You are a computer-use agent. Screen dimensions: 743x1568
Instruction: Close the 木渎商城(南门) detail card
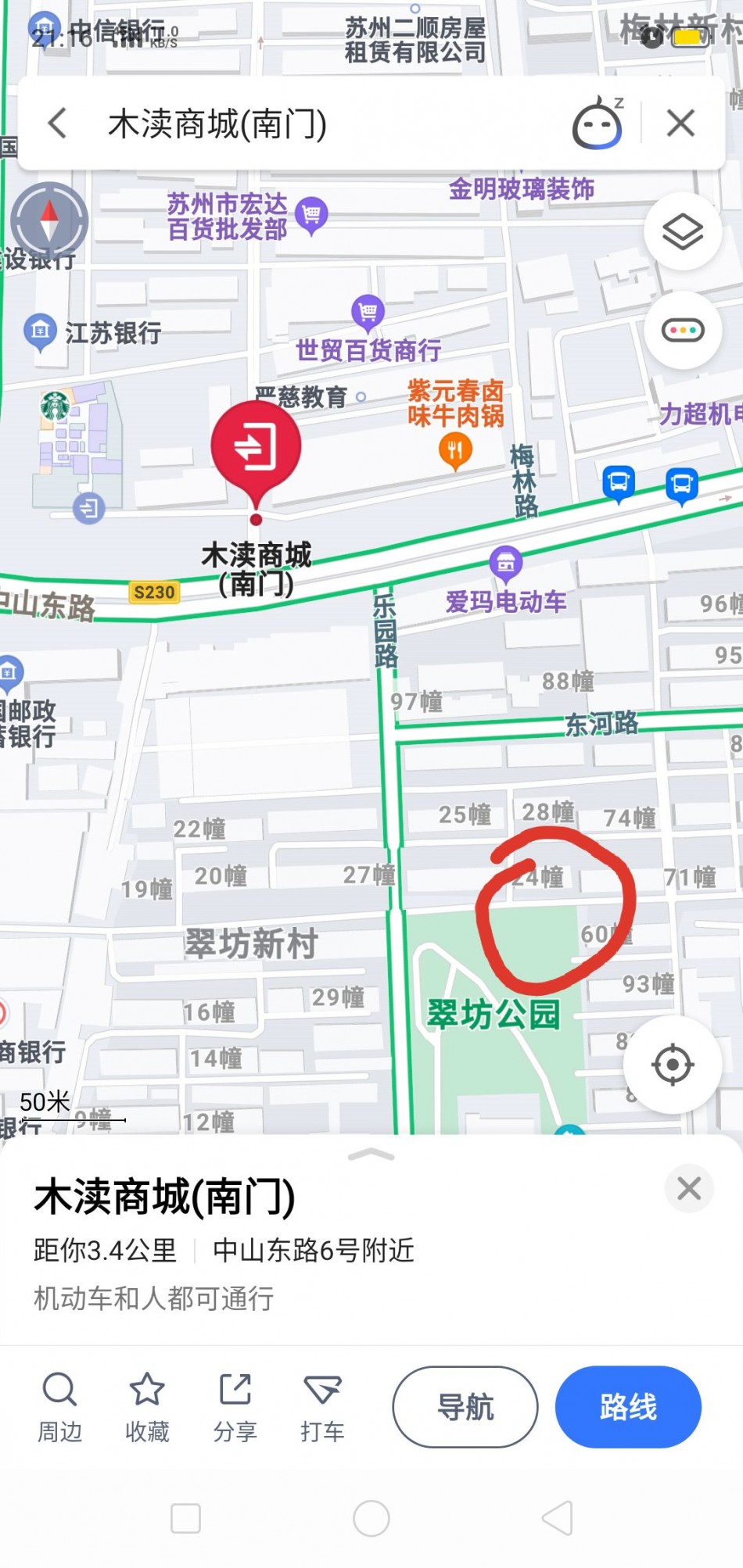tap(689, 1189)
